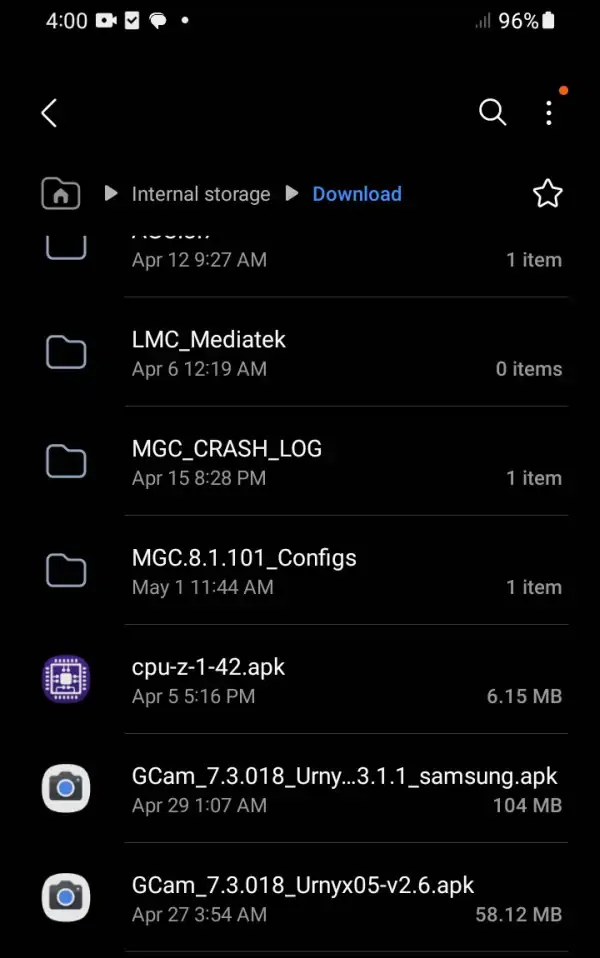
Task: Navigate to Internal storage in breadcrumb
Action: pyautogui.click(x=201, y=194)
